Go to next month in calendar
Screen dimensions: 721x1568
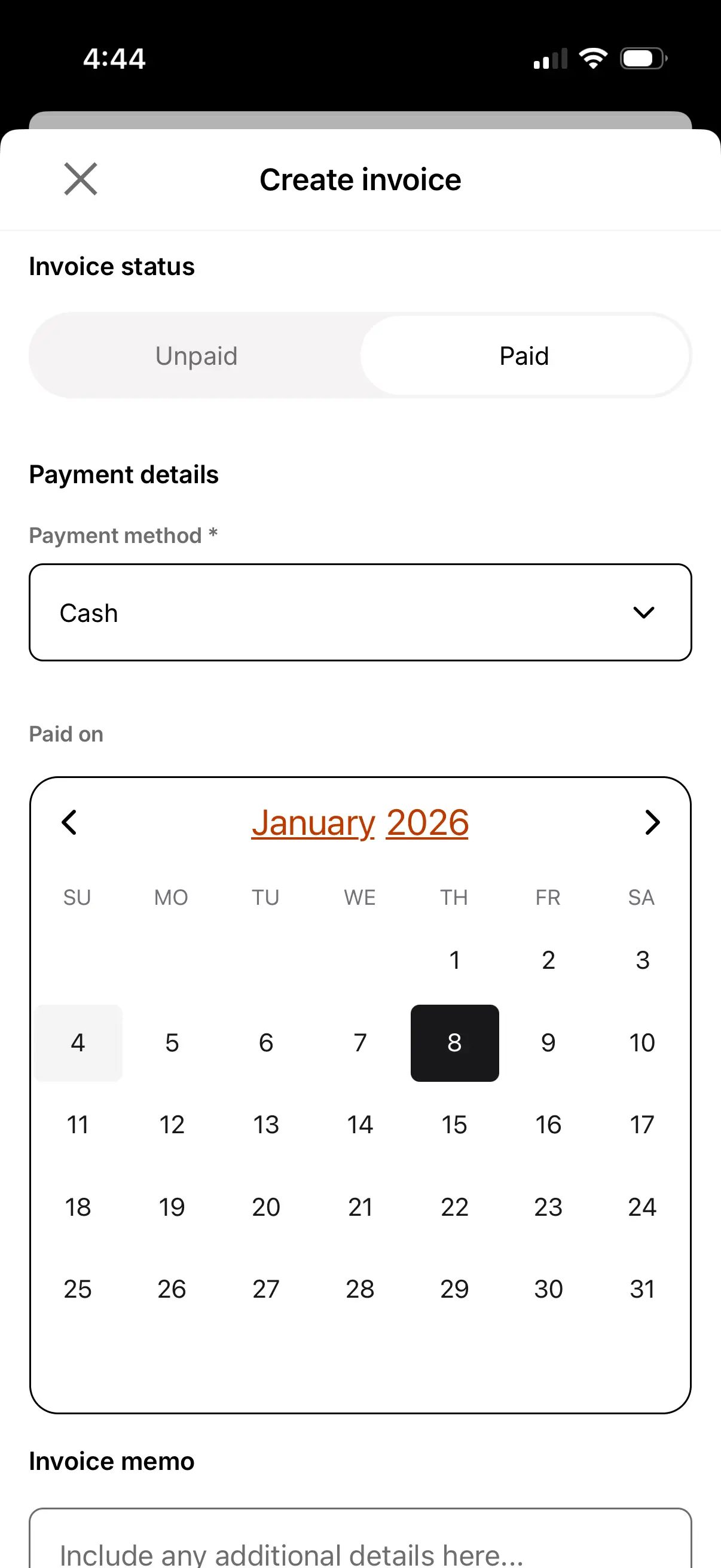[652, 822]
